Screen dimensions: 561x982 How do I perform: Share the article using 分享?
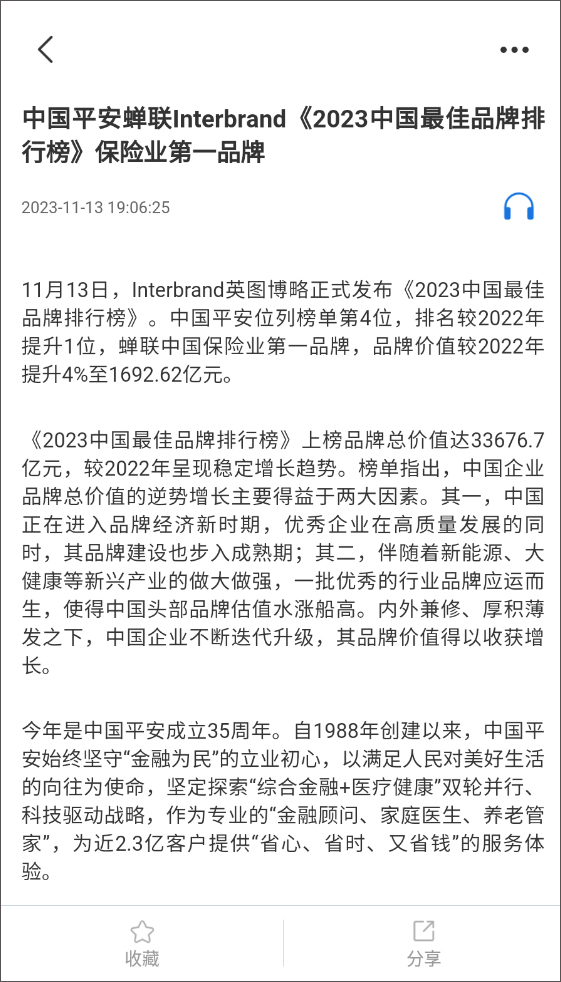[x=424, y=944]
